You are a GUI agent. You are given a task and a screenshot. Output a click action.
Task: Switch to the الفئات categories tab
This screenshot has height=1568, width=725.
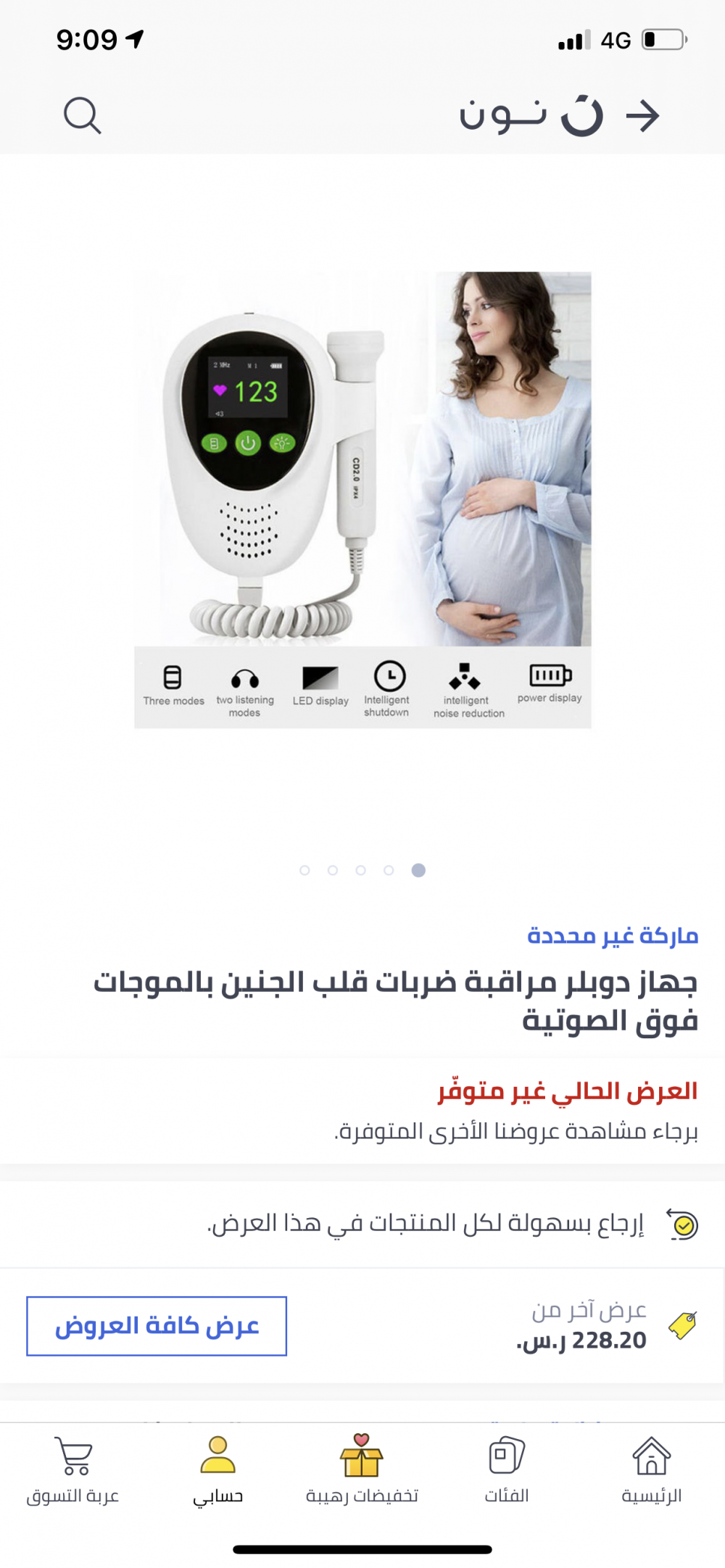tap(507, 1470)
